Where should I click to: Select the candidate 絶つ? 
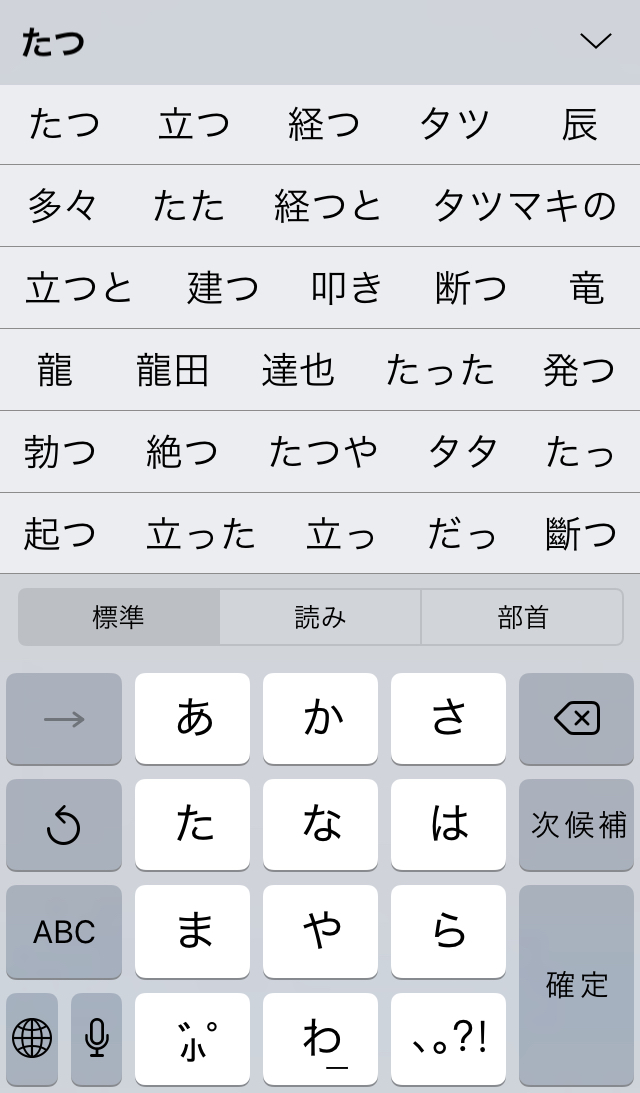coord(182,452)
